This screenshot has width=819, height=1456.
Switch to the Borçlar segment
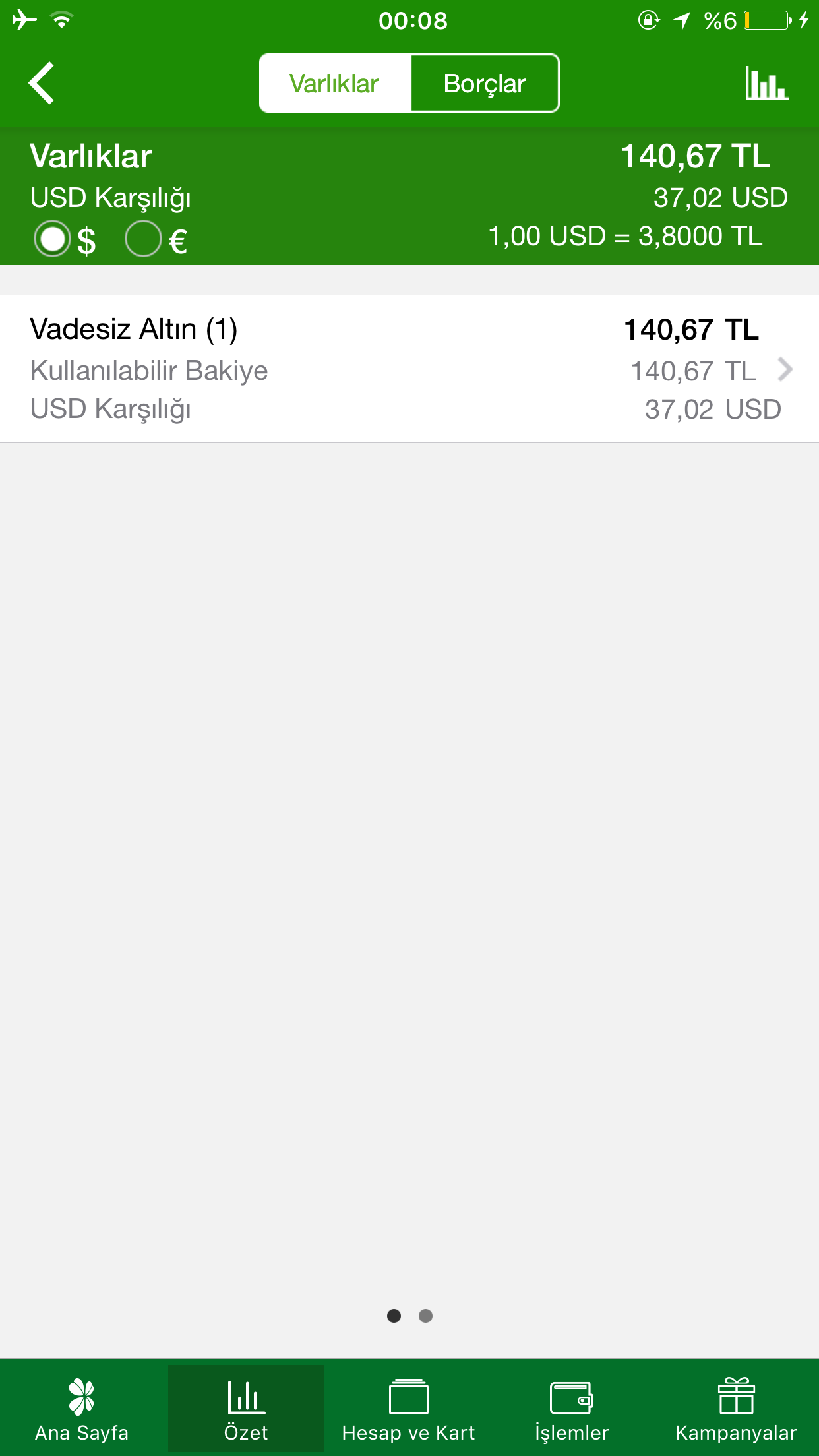(x=485, y=84)
